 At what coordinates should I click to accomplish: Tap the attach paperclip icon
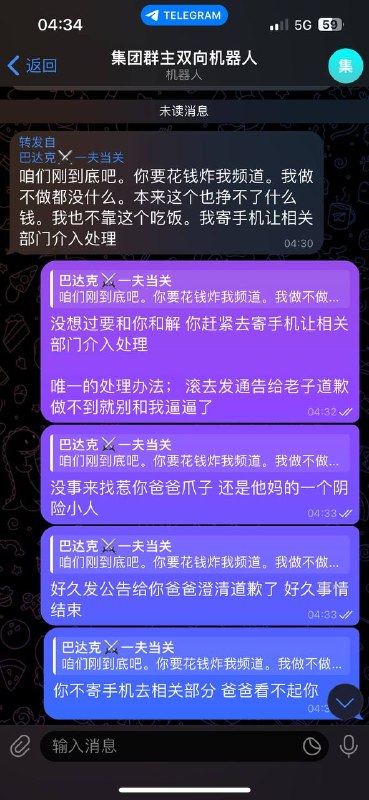tap(20, 746)
